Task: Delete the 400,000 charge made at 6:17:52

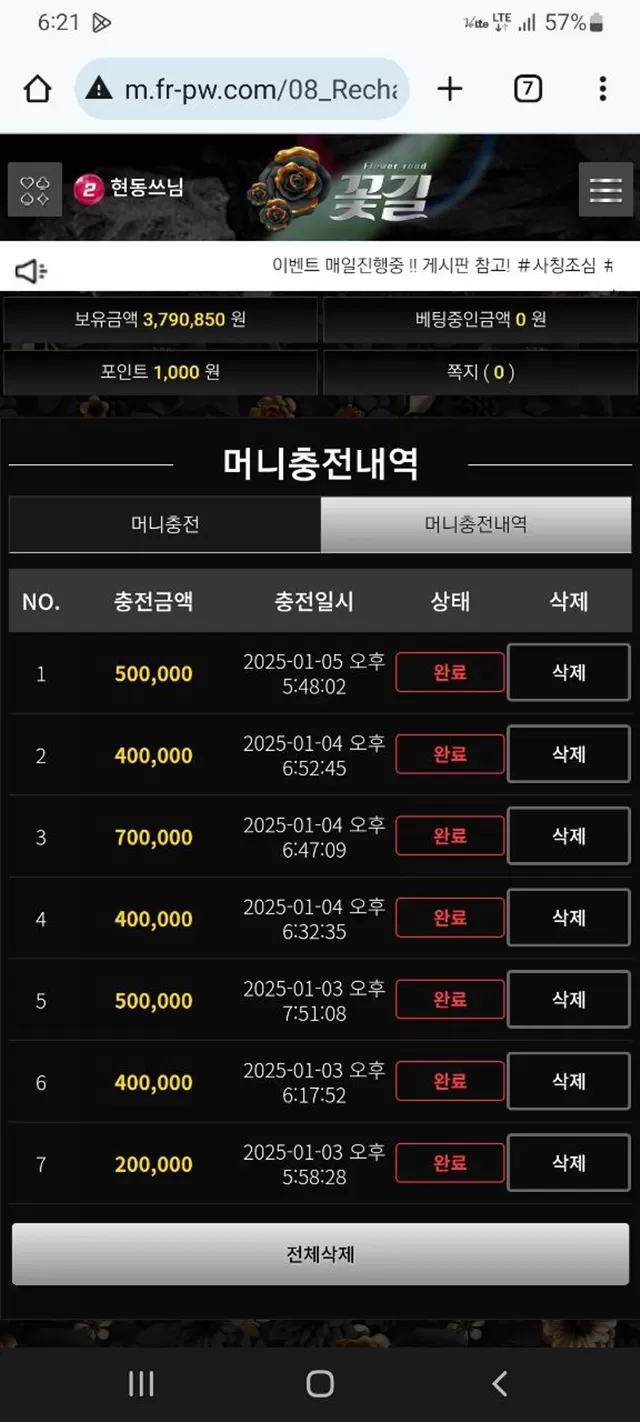Action: coord(569,1081)
